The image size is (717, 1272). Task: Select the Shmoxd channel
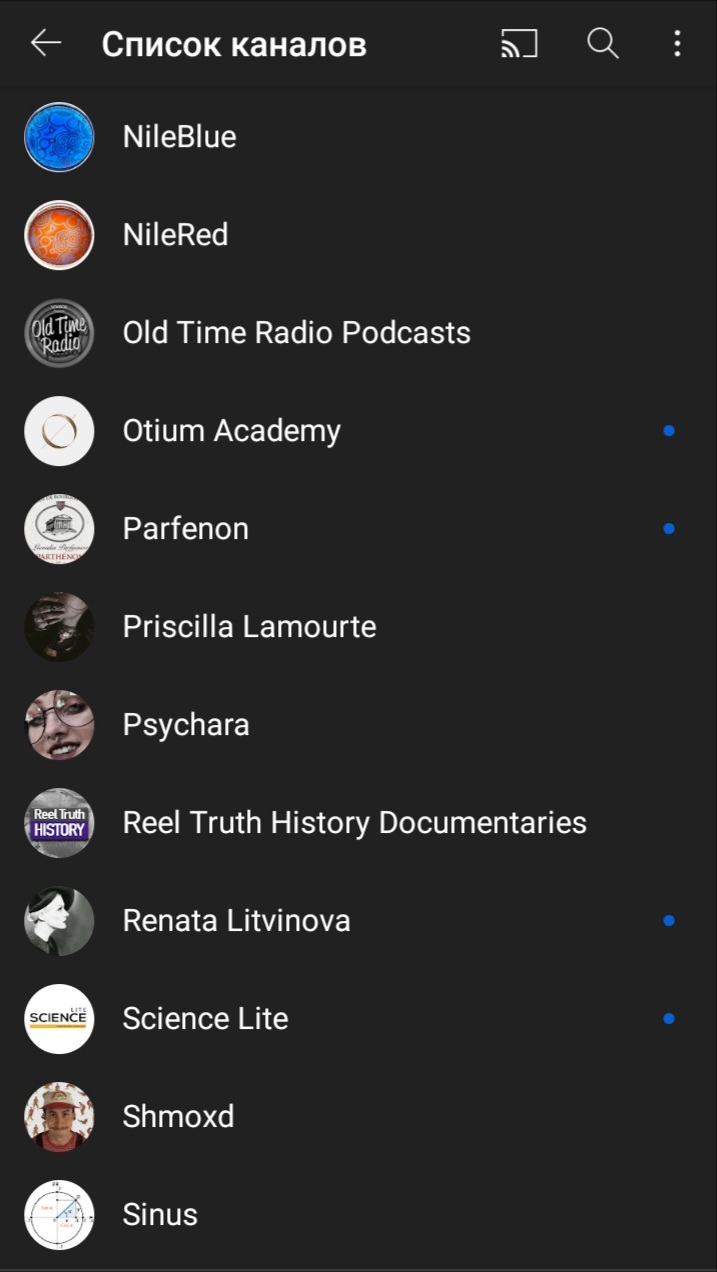178,1117
